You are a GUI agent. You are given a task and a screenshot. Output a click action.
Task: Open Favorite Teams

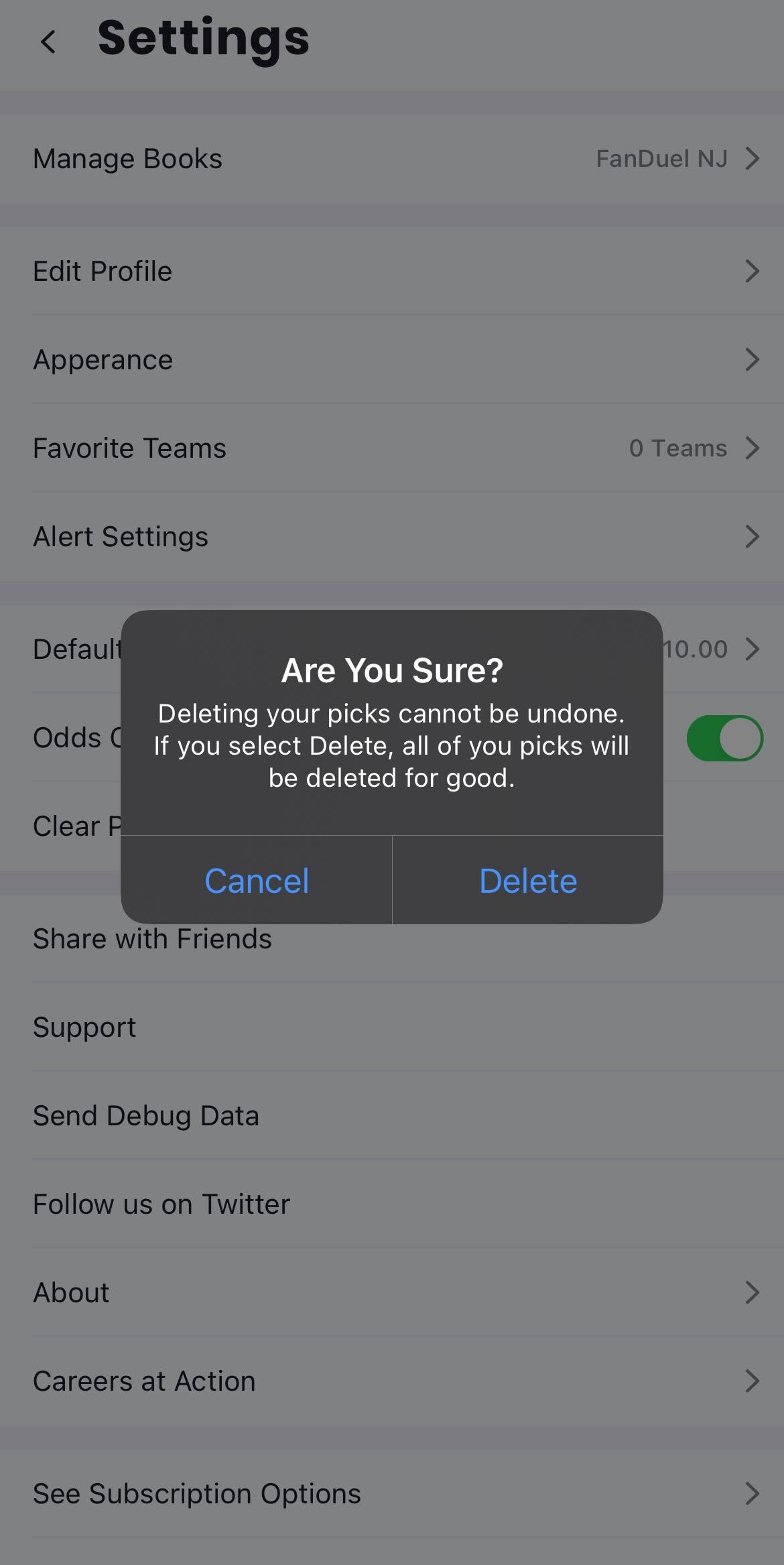pyautogui.click(x=392, y=448)
